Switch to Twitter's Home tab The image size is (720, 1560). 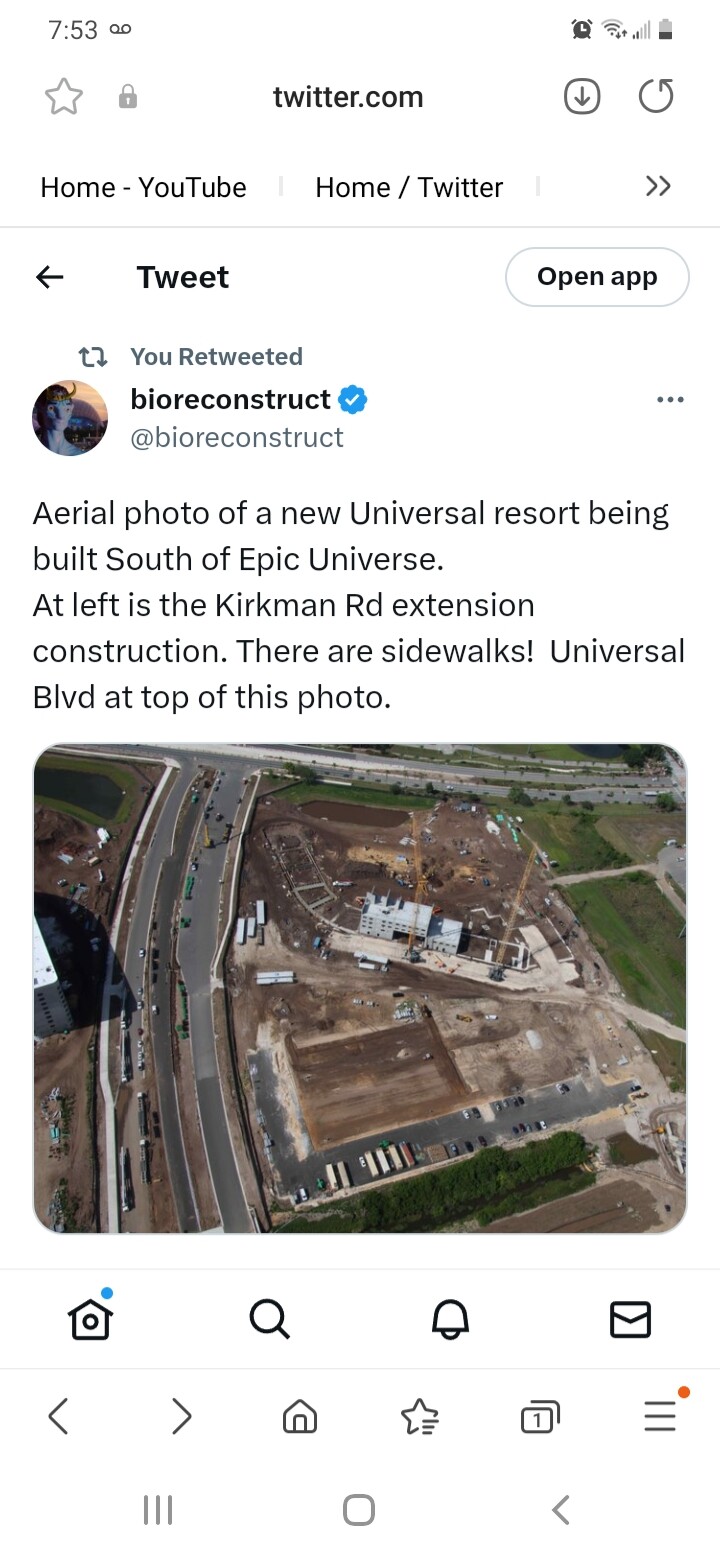point(90,1320)
